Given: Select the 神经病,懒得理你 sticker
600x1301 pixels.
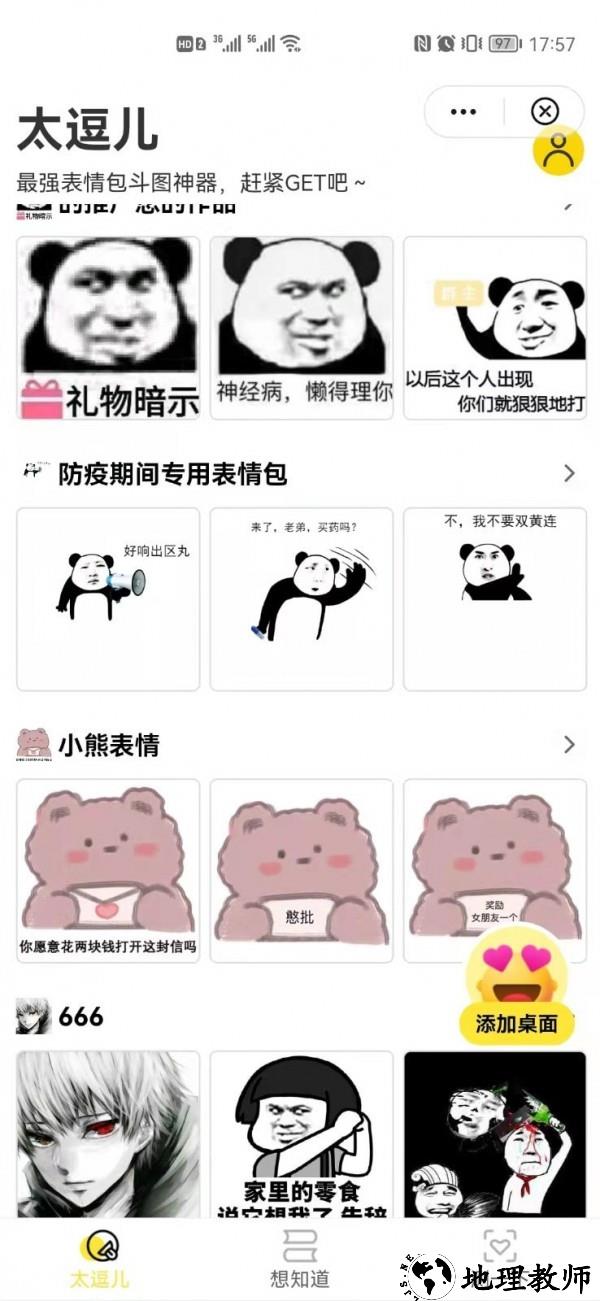Looking at the screenshot, I should [x=301, y=327].
